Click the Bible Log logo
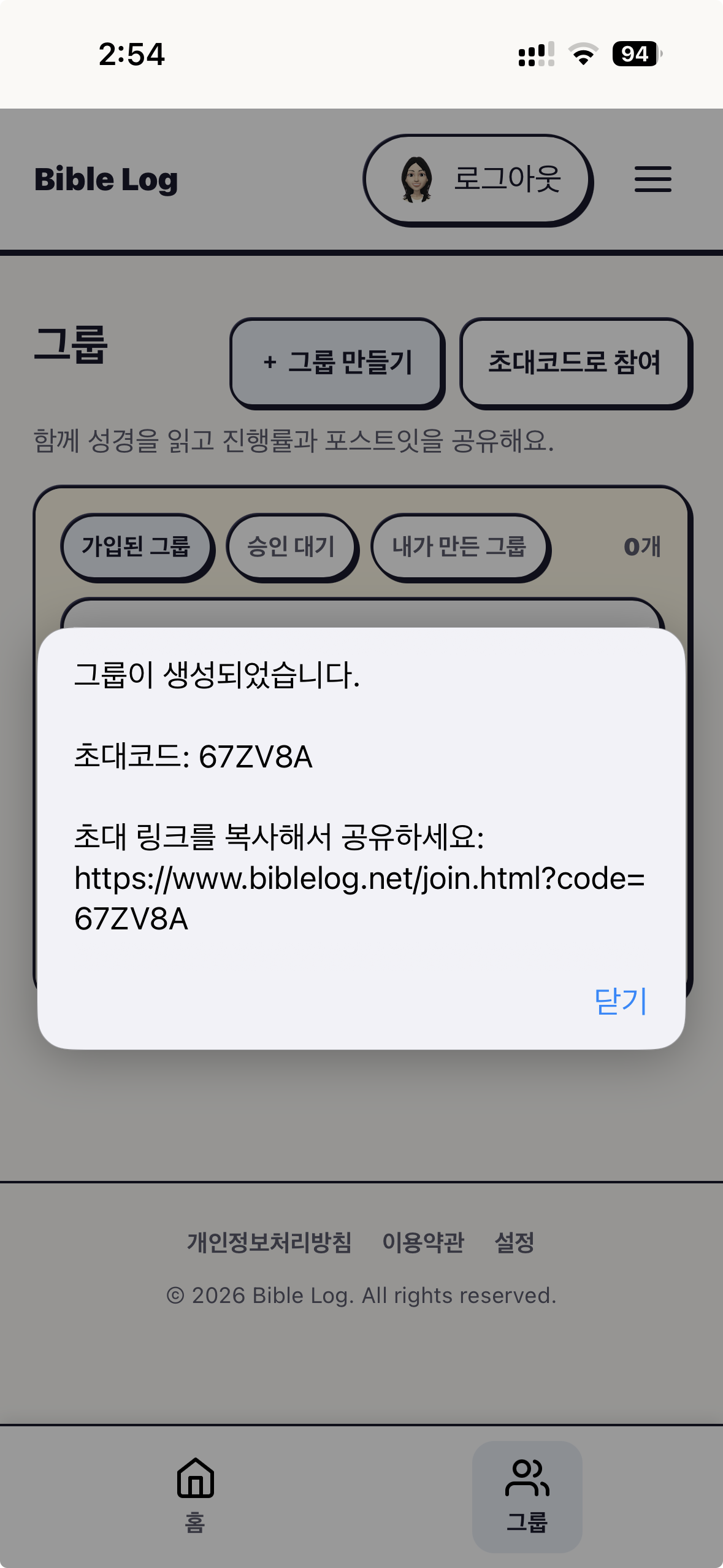Image resolution: width=723 pixels, height=1568 pixels. [x=105, y=179]
